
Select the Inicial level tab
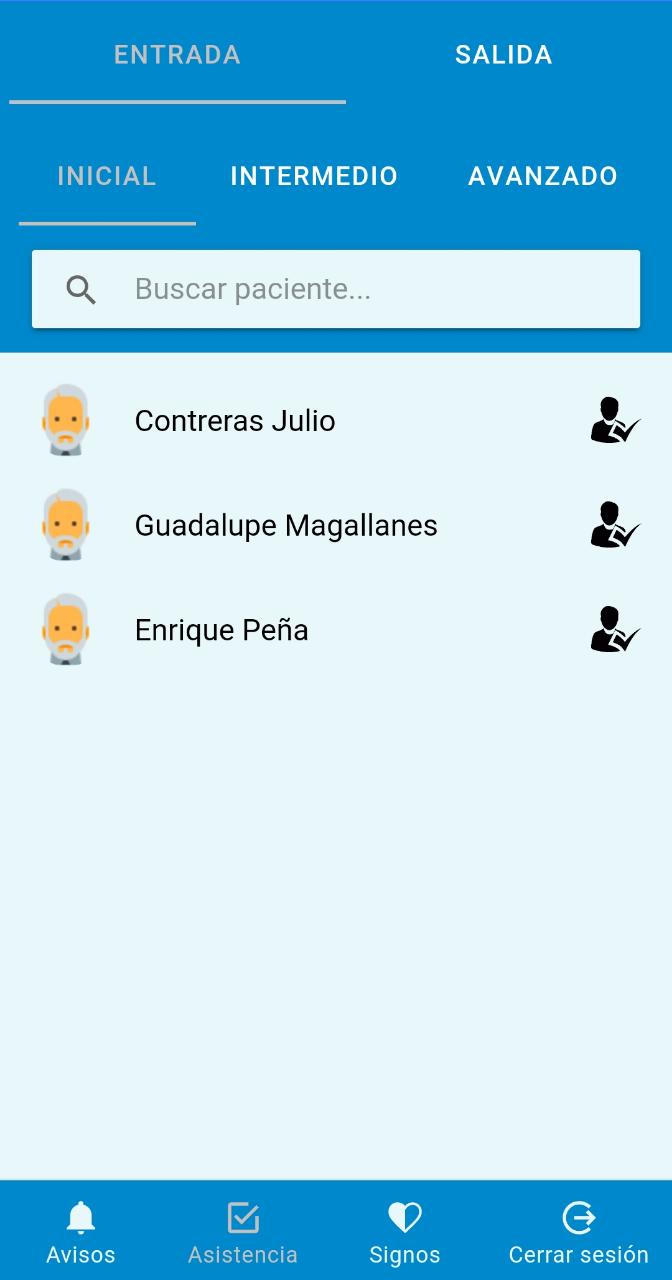[107, 177]
